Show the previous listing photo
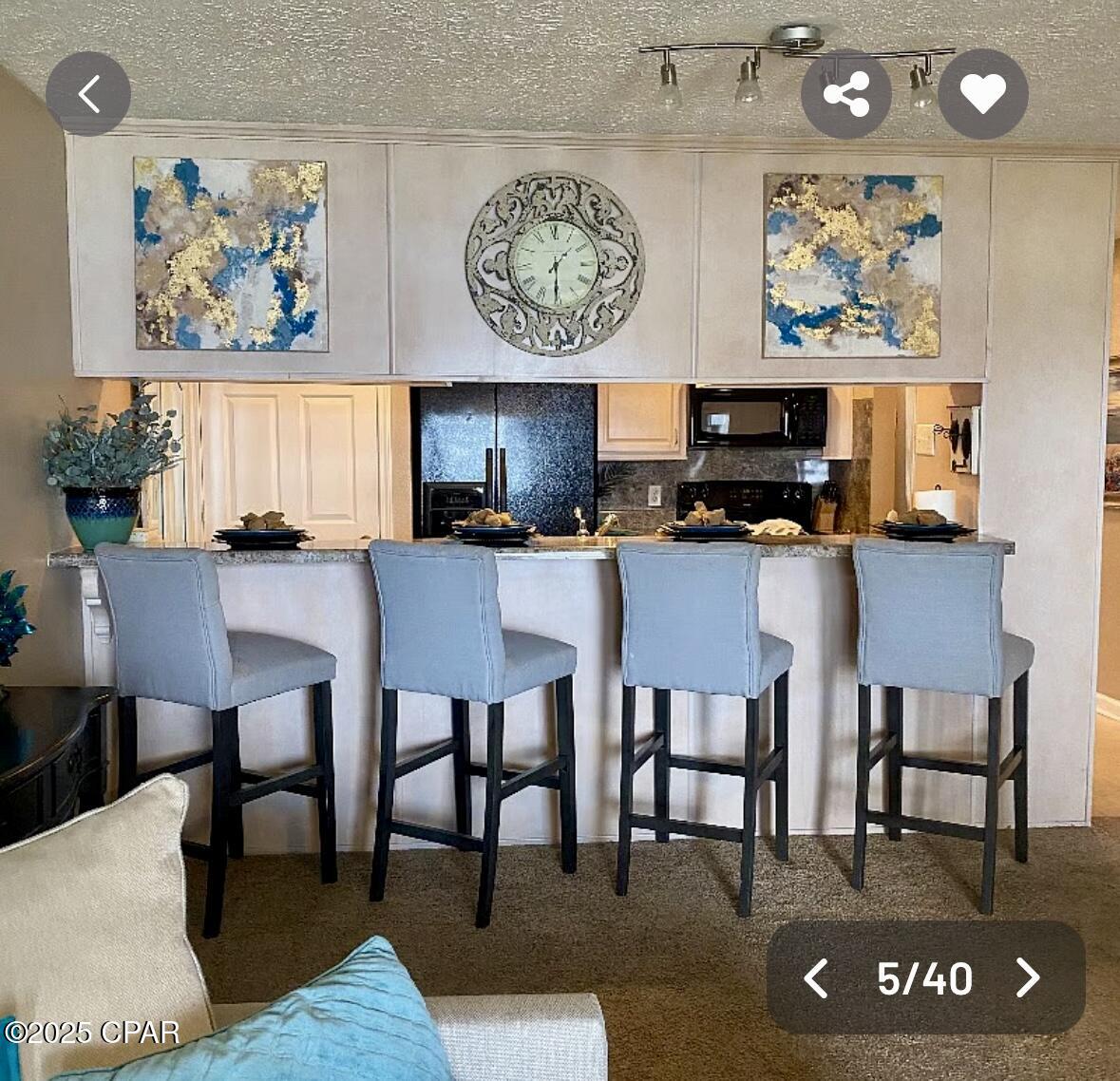This screenshot has height=1081, width=1120. pos(816,977)
